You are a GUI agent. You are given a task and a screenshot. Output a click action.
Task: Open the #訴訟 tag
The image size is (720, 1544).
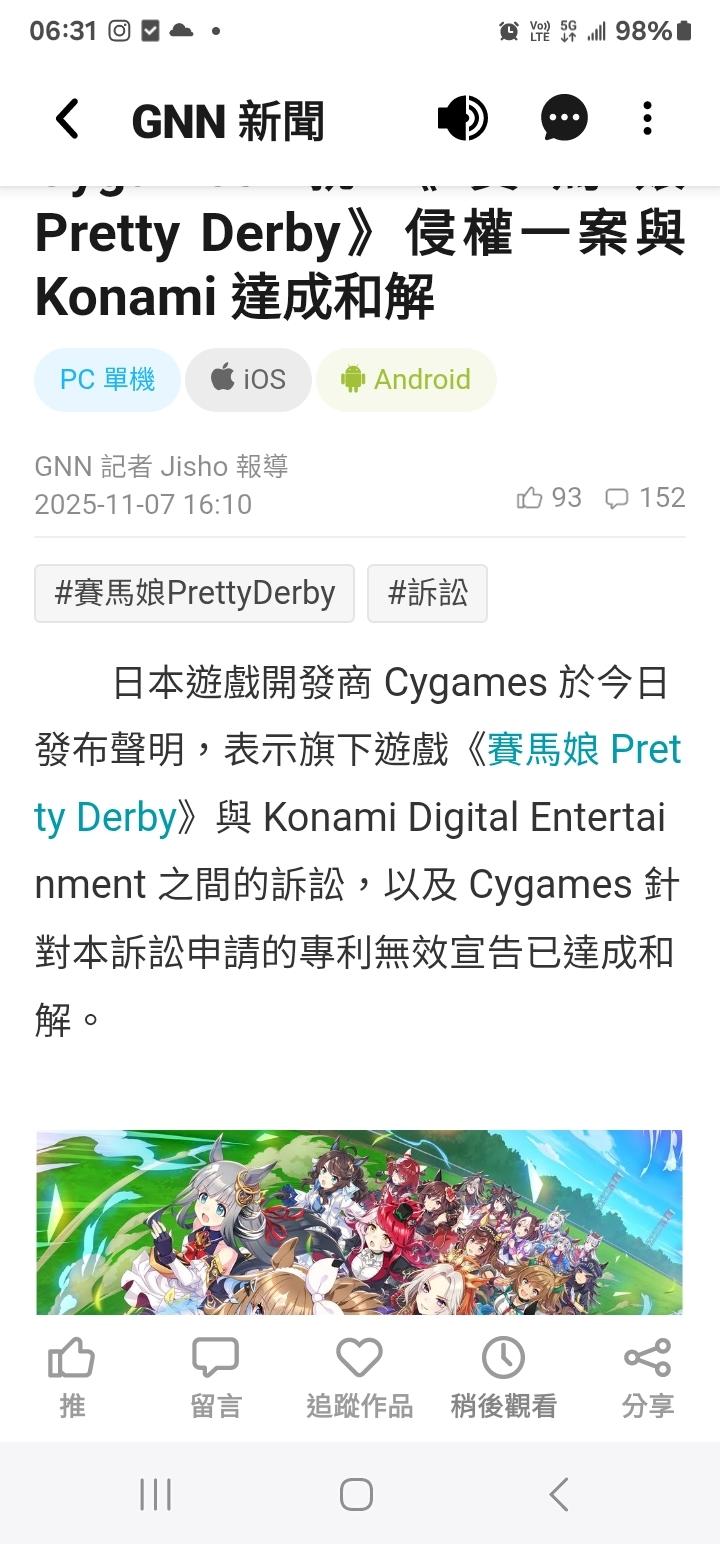[427, 593]
